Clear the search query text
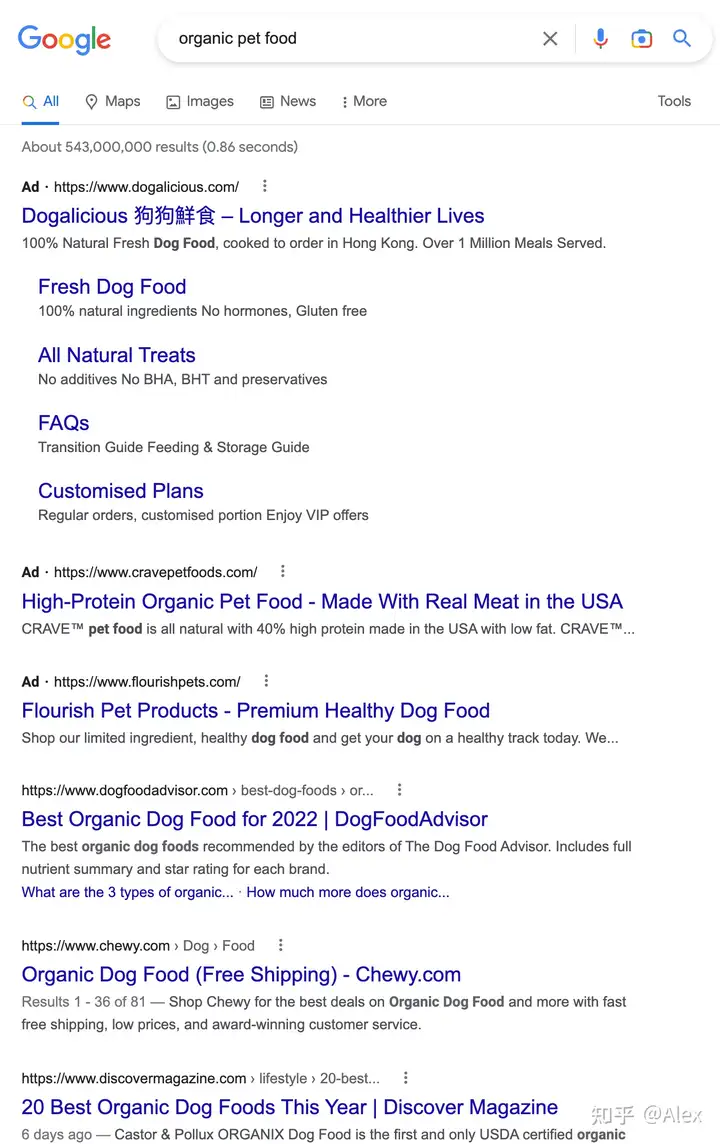This screenshot has width=720, height=1144. (550, 39)
